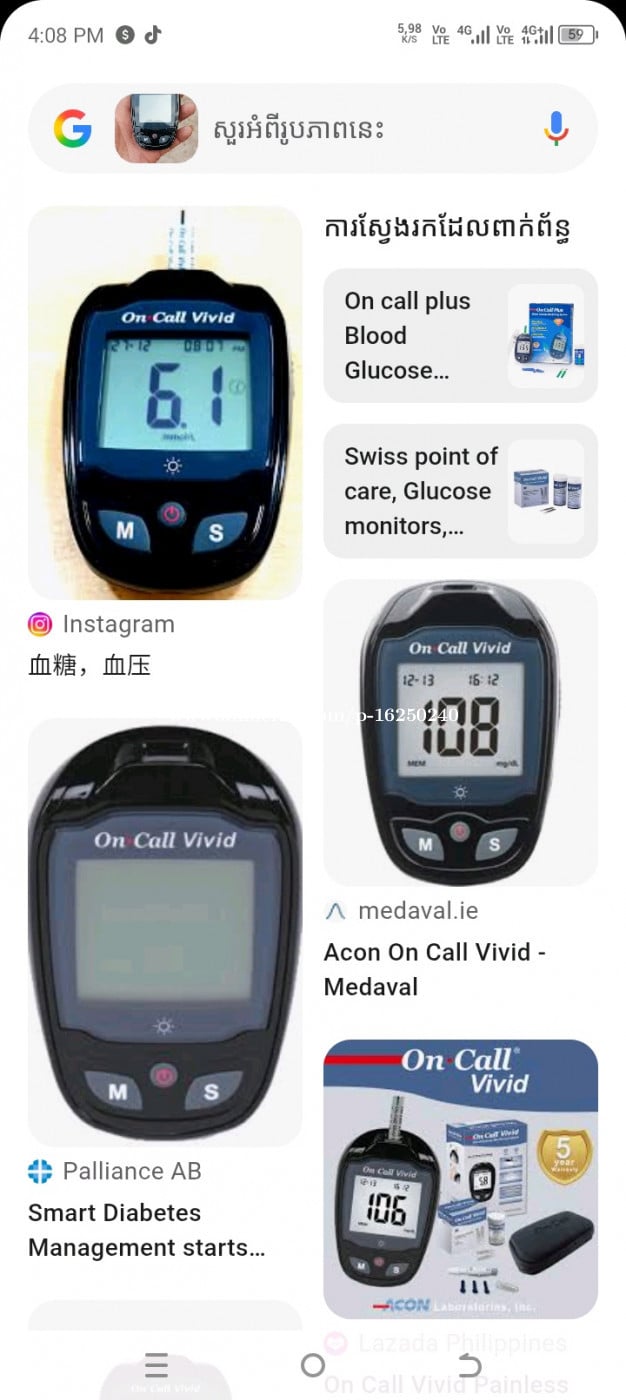Select related search On call plus Blood Glucose
The height and width of the screenshot is (1400, 626).
pos(460,336)
